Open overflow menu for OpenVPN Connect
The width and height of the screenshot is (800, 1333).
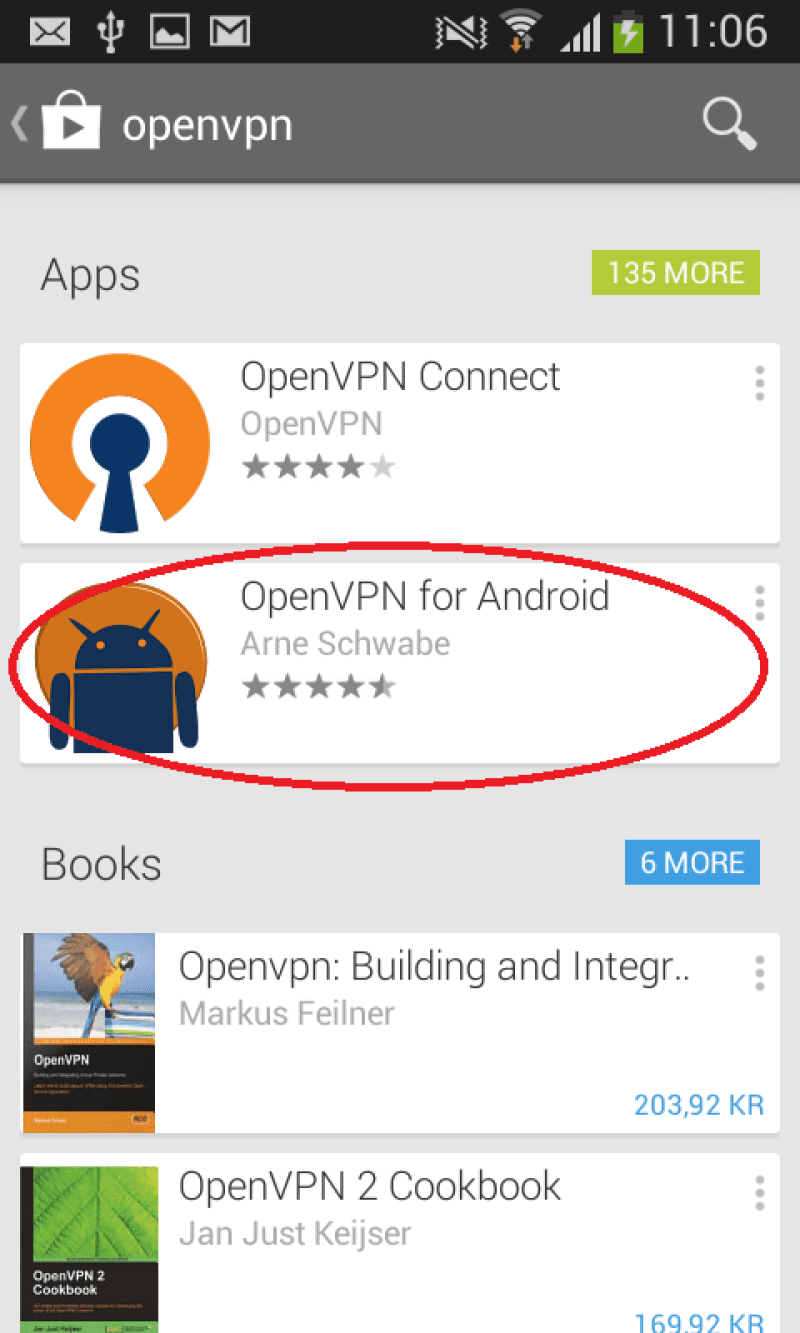point(759,383)
